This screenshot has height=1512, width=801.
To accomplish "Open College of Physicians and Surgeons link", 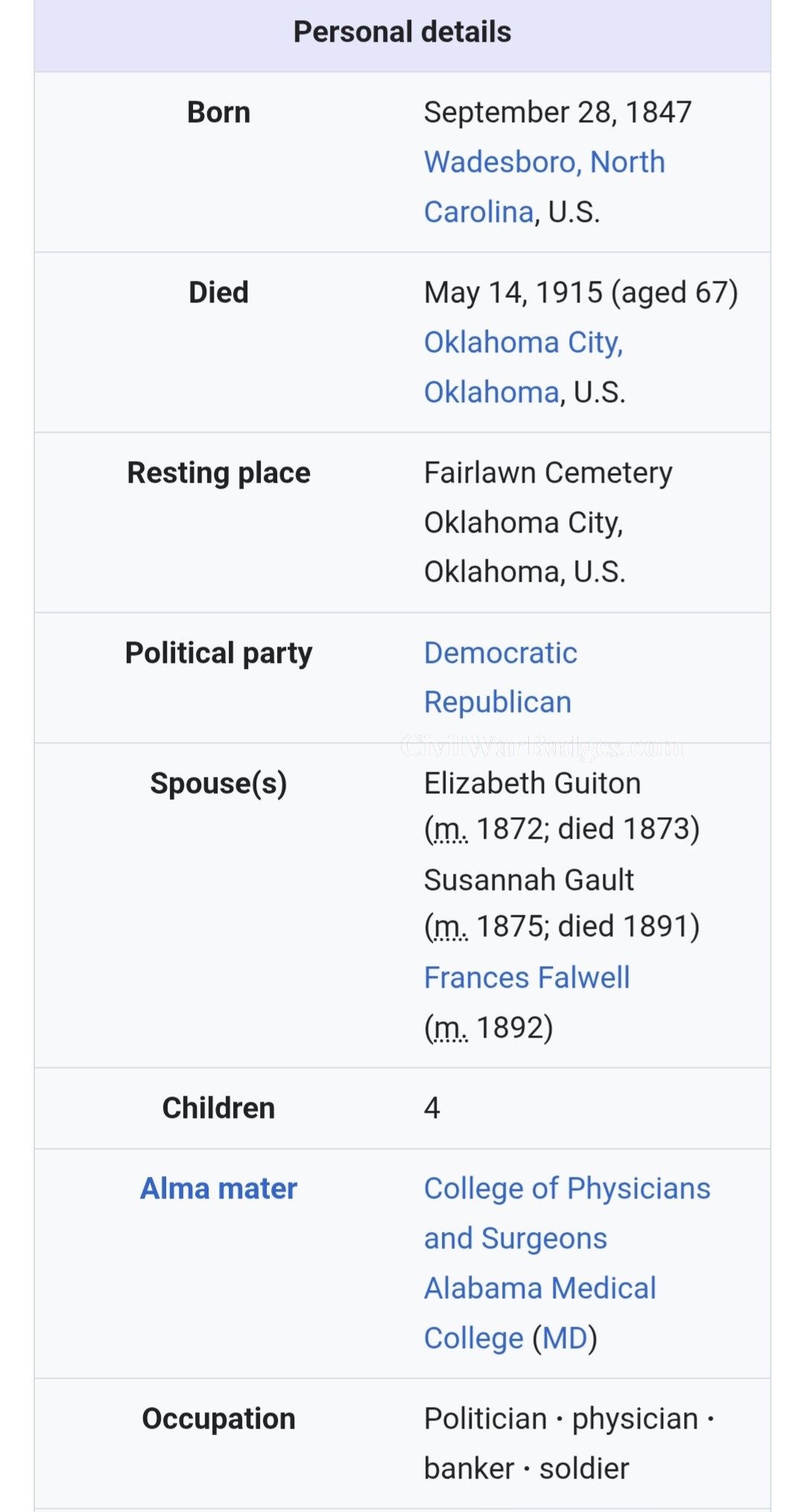I will (566, 1189).
